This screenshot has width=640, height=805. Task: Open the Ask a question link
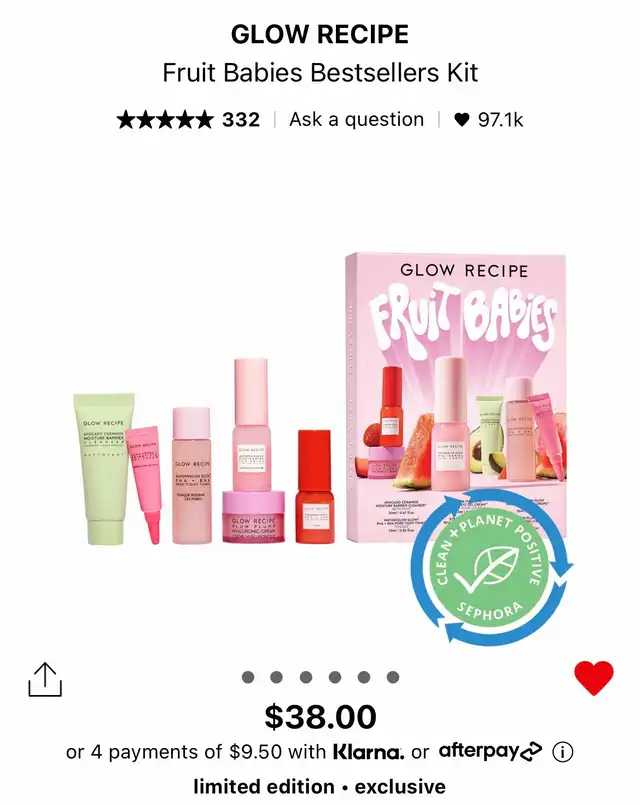point(356,120)
